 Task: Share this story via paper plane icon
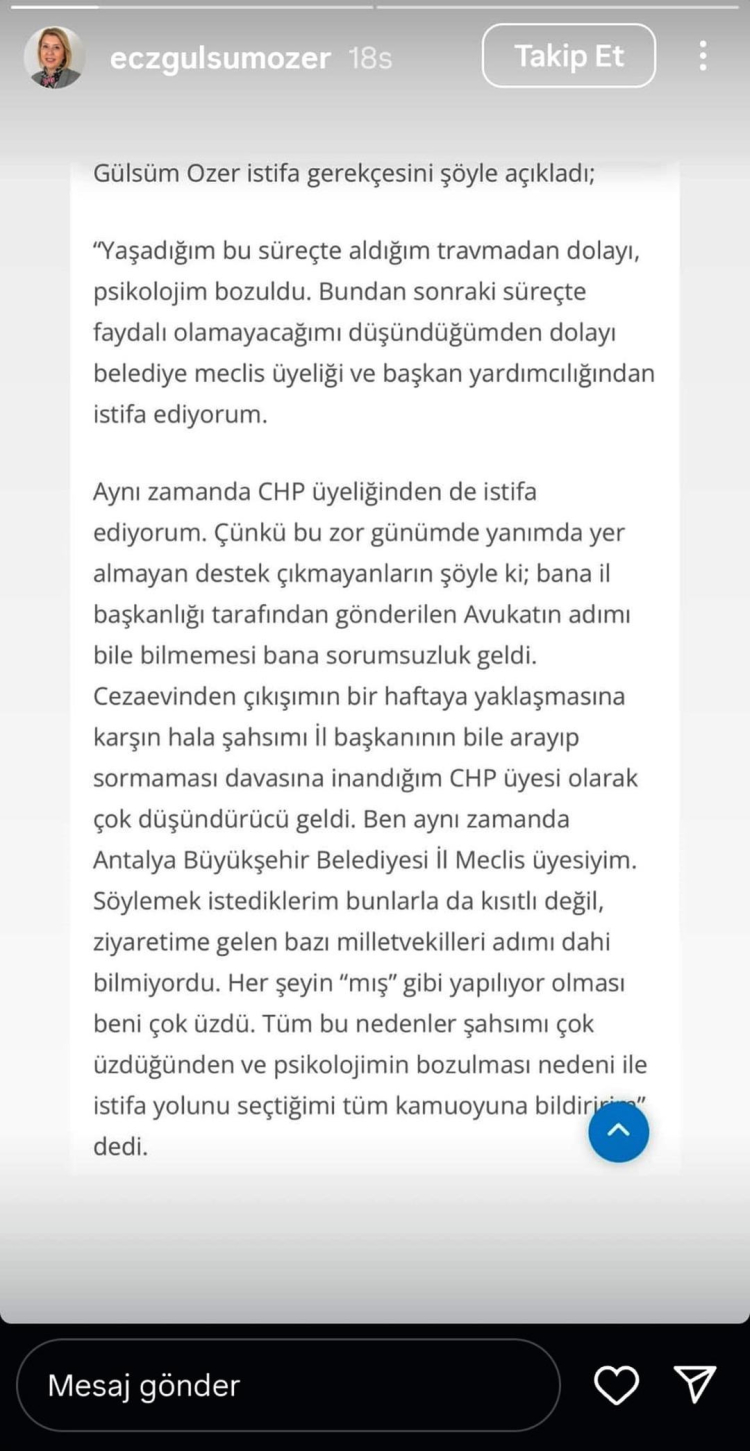(x=695, y=1385)
